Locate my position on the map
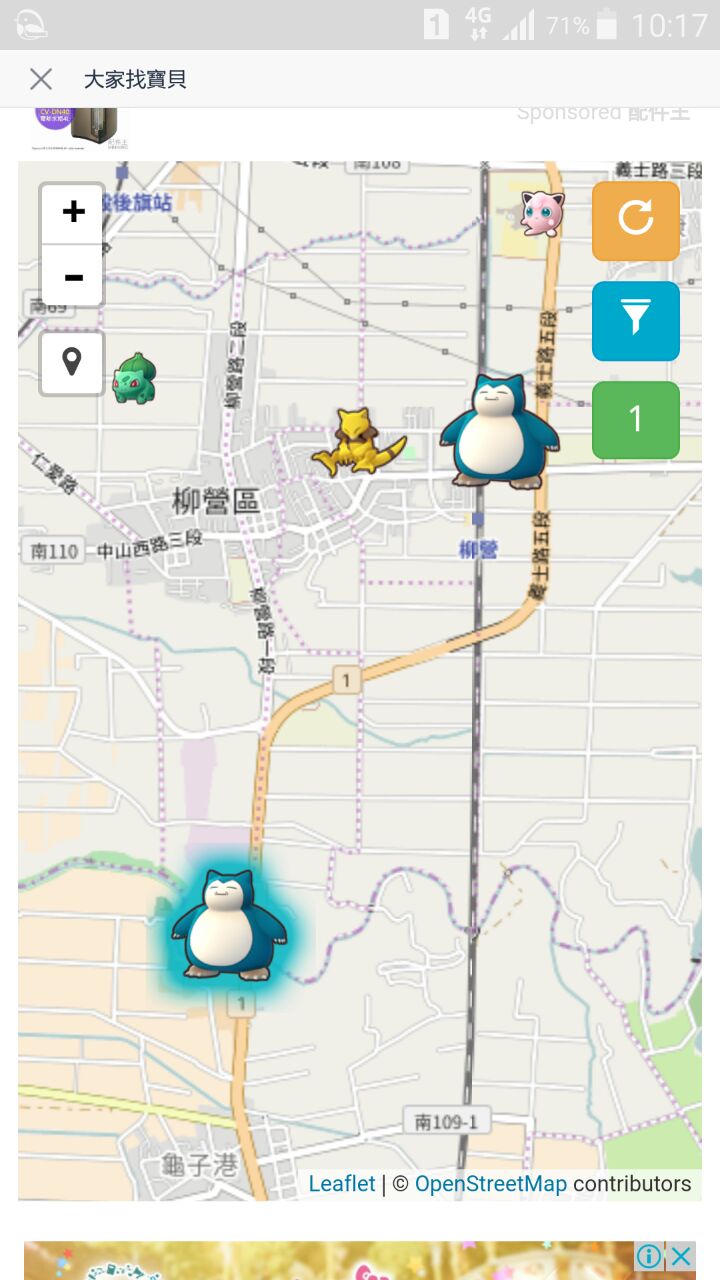 click(x=72, y=362)
